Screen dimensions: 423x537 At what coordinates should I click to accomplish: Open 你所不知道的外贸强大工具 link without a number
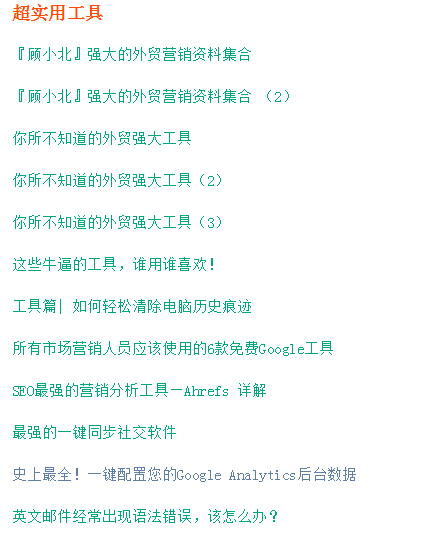(102, 138)
